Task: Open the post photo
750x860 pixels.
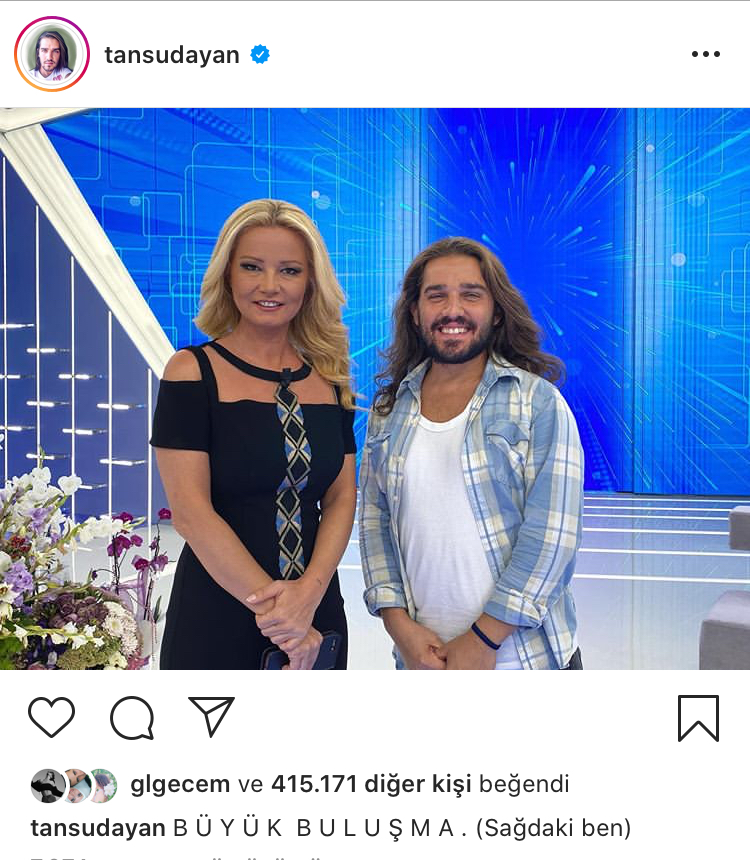Action: tap(375, 388)
